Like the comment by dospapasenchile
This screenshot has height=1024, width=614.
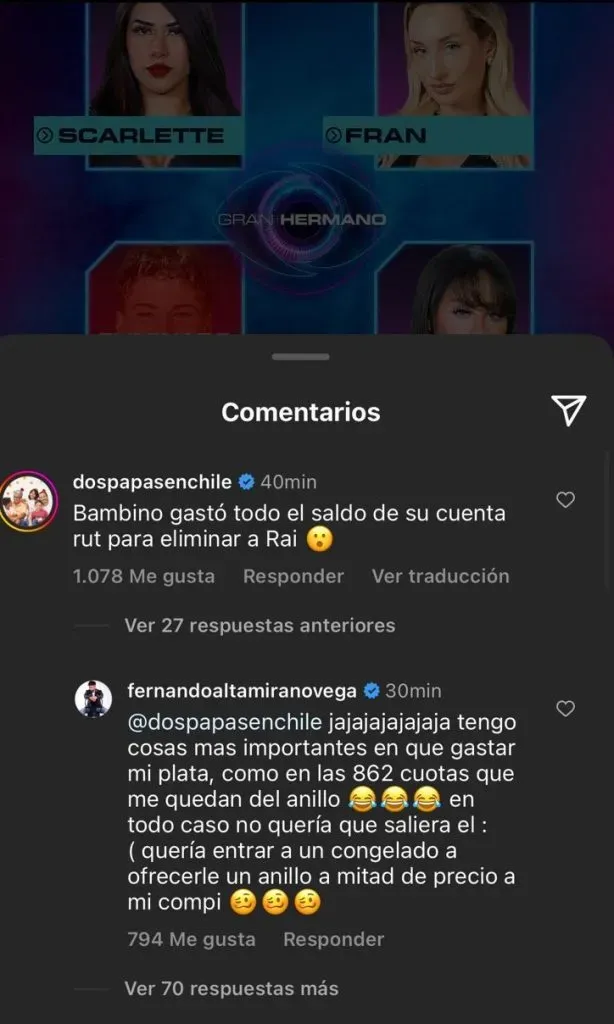pyautogui.click(x=565, y=500)
